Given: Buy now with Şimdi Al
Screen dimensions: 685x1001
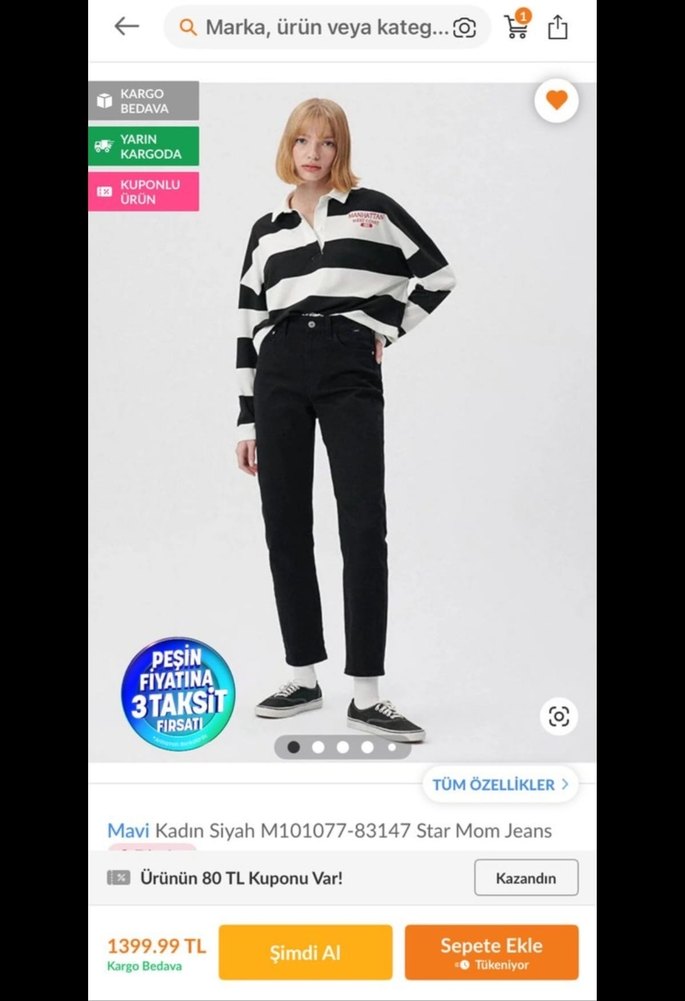Looking at the screenshot, I should (305, 953).
